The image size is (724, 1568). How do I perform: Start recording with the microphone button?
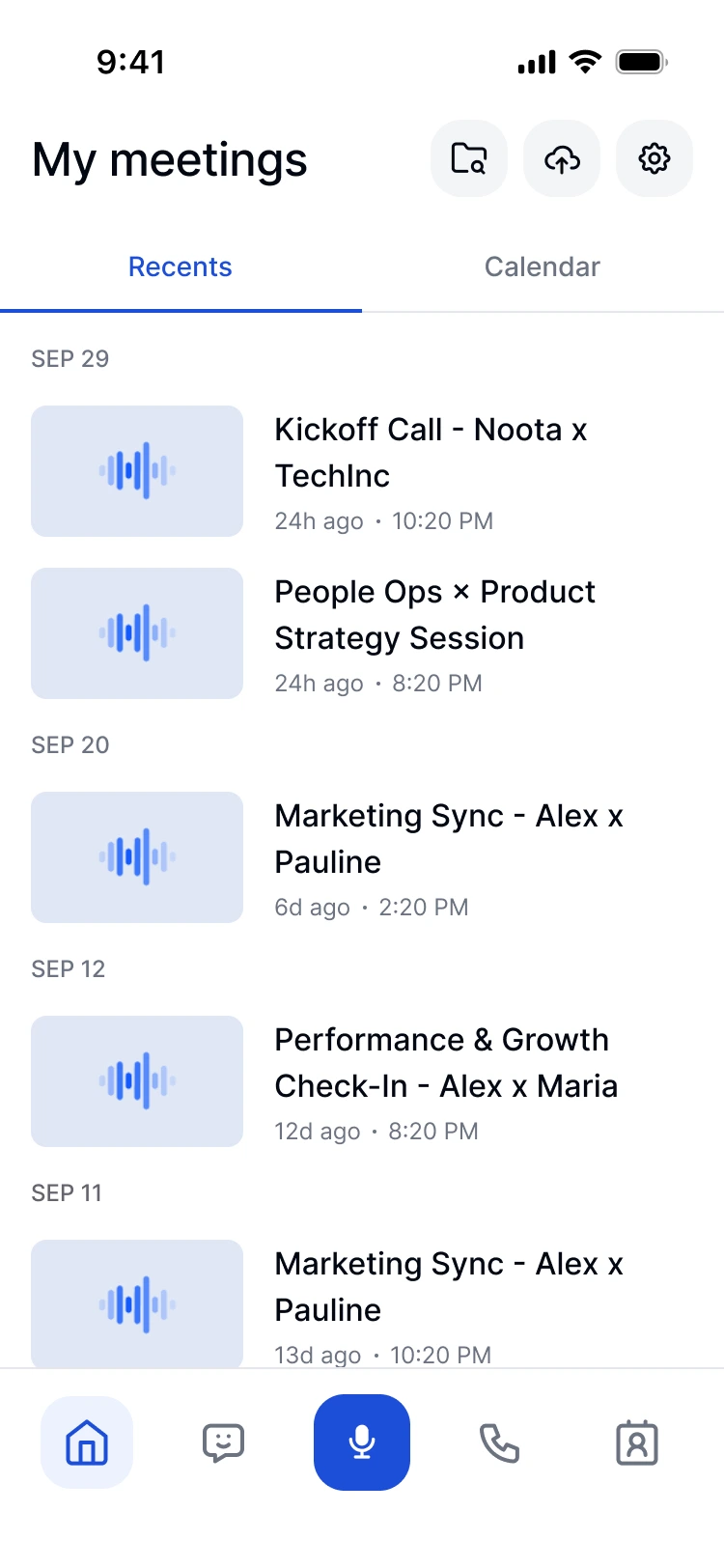(x=362, y=1442)
